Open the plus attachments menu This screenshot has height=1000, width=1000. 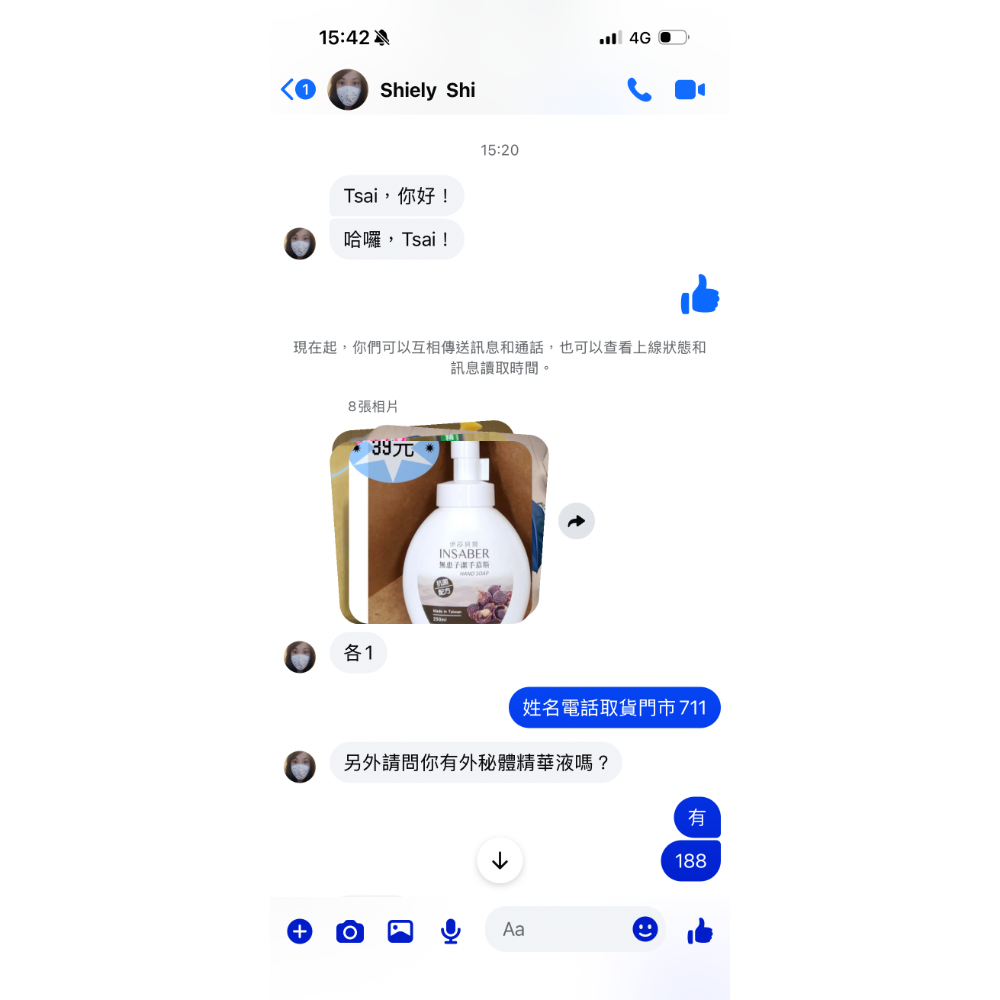click(x=300, y=931)
